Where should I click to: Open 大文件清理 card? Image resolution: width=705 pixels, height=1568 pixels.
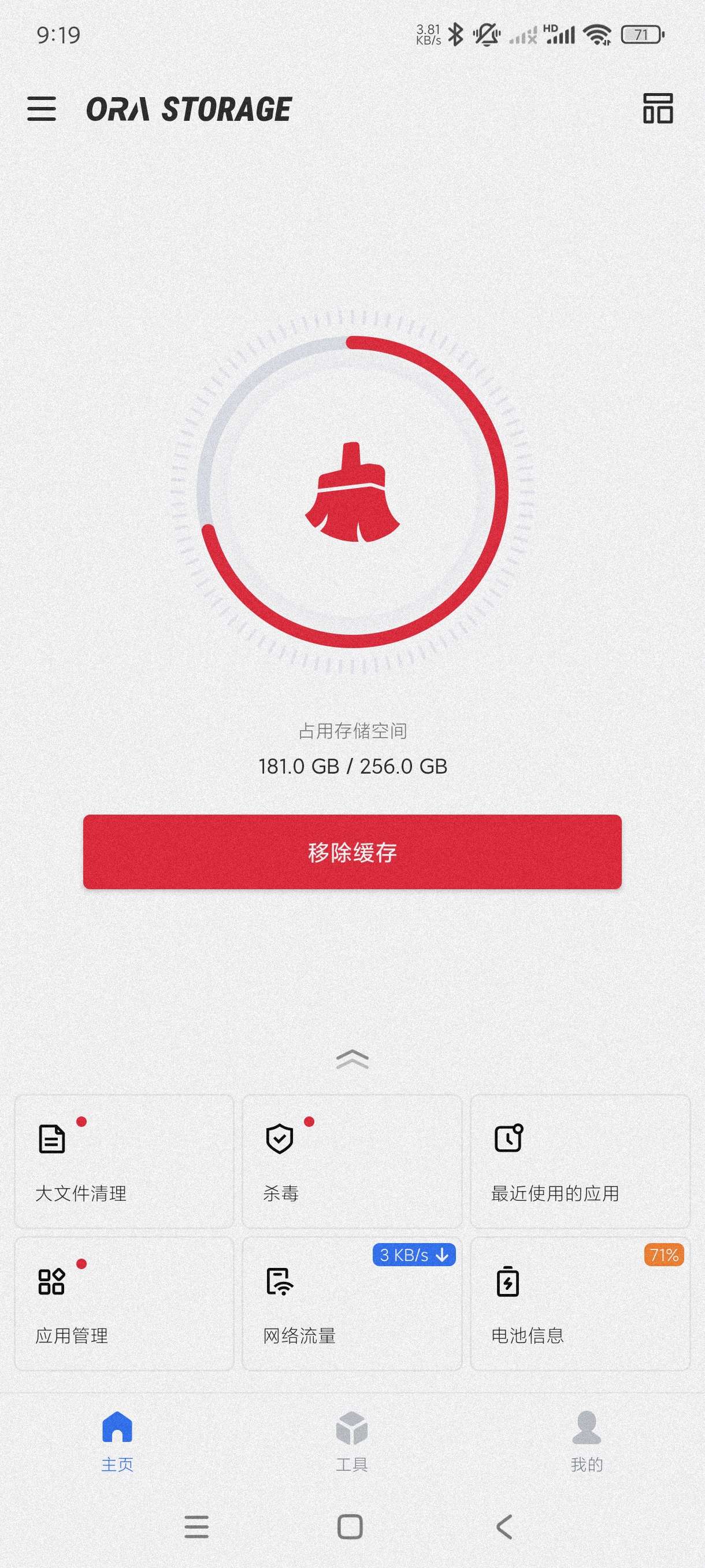click(124, 1161)
